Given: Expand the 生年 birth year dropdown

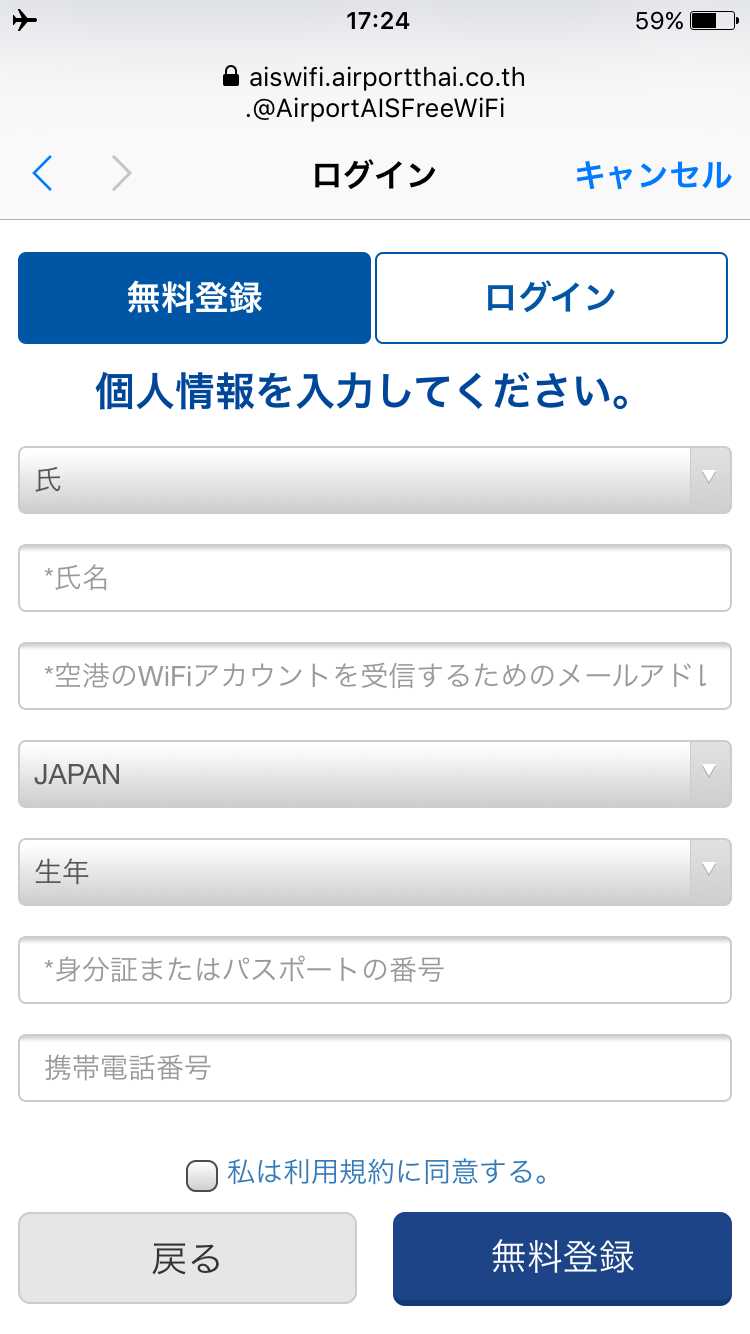Looking at the screenshot, I should click(x=375, y=872).
